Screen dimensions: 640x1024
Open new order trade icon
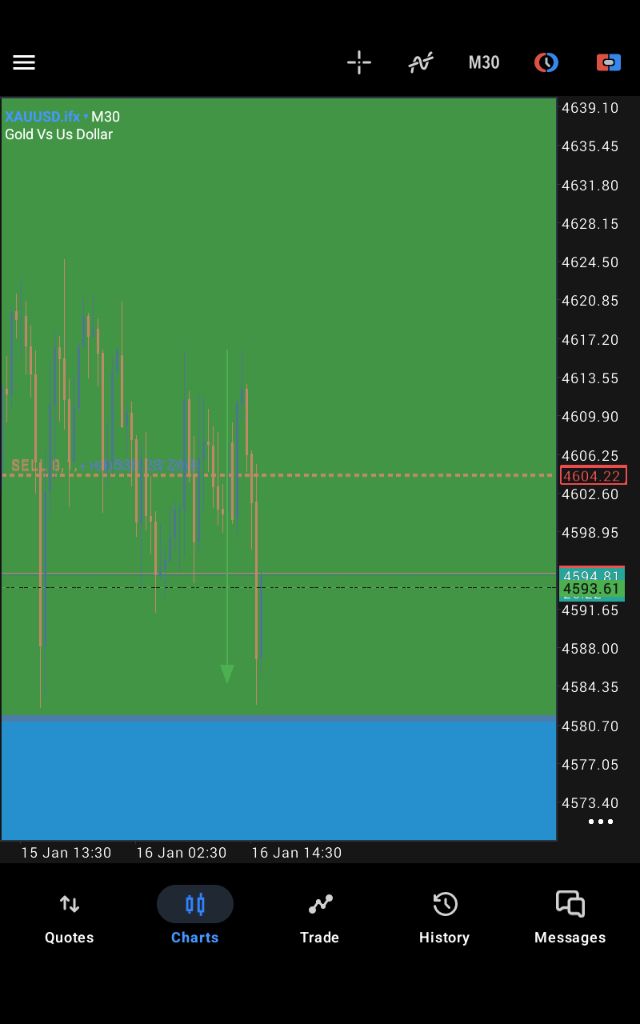pos(608,63)
